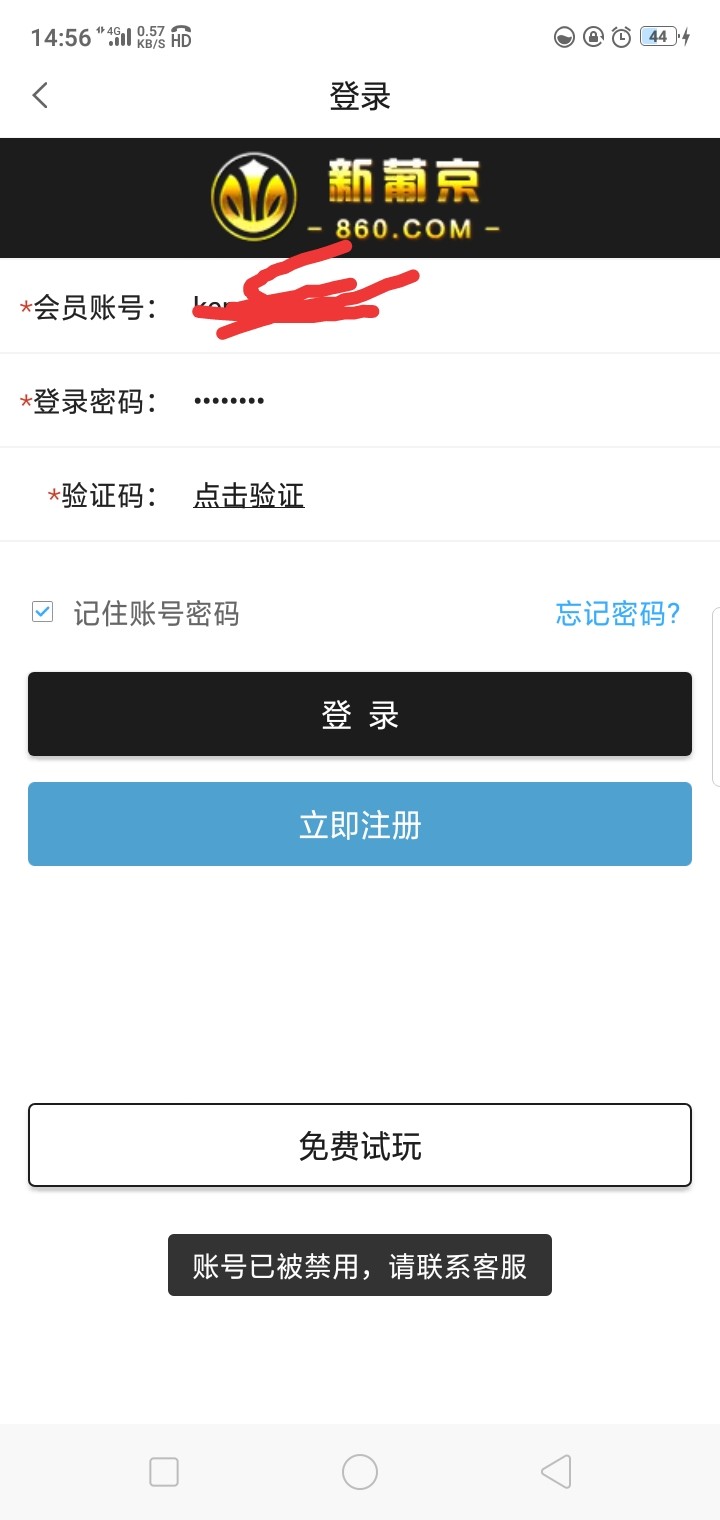Image resolution: width=720 pixels, height=1520 pixels.
Task: Tap the system home button
Action: tap(360, 1472)
